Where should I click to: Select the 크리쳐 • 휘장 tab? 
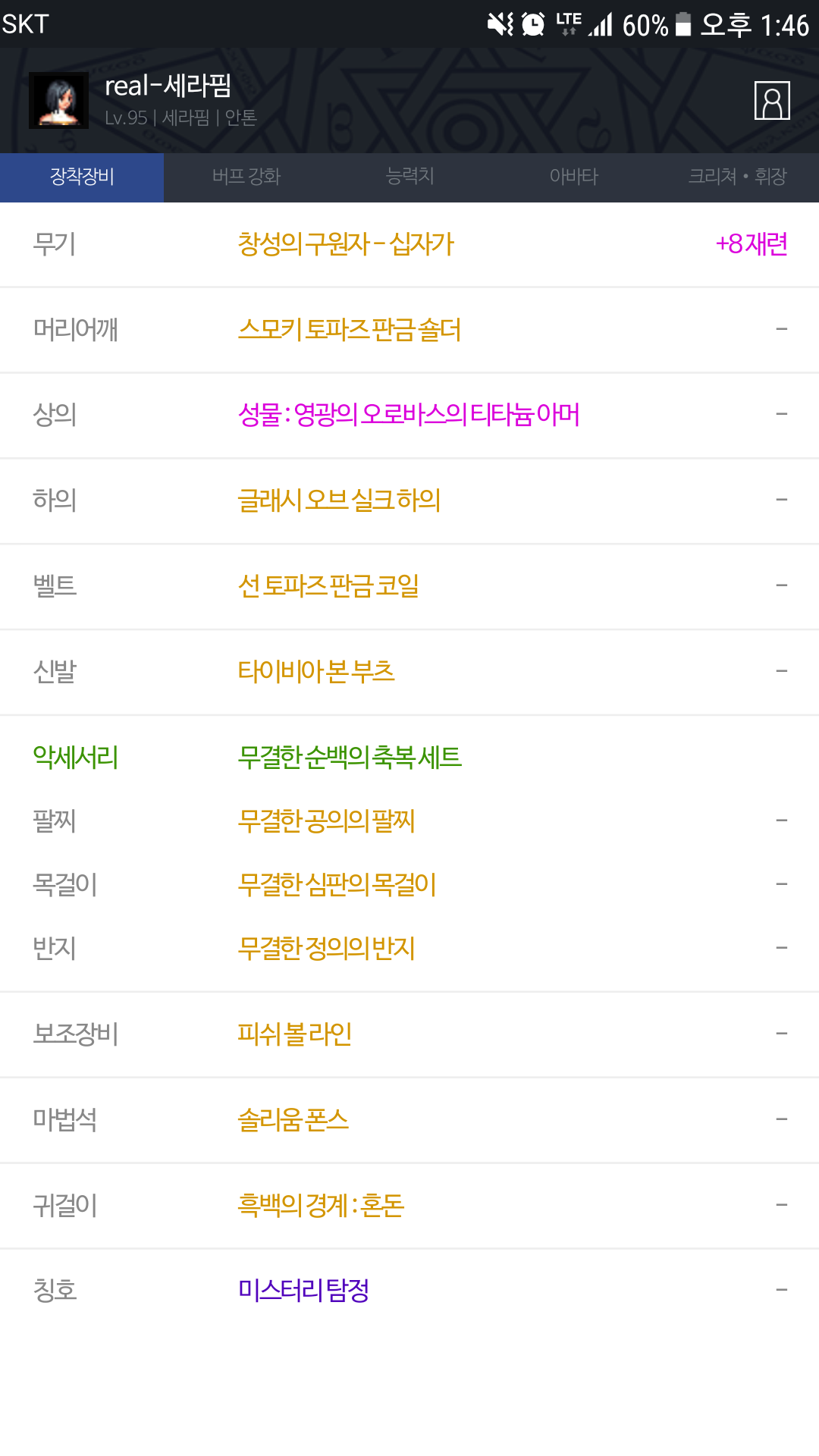click(x=737, y=177)
